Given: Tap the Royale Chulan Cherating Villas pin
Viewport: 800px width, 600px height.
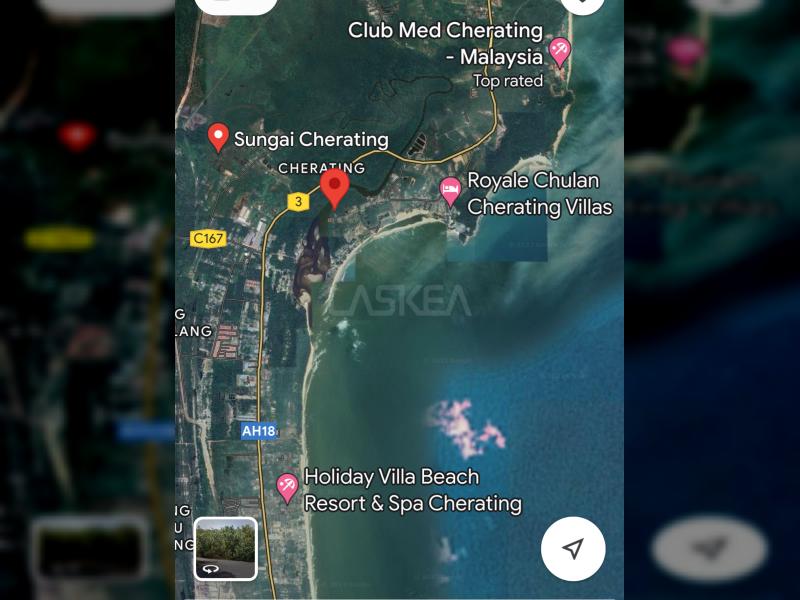Looking at the screenshot, I should [x=450, y=192].
